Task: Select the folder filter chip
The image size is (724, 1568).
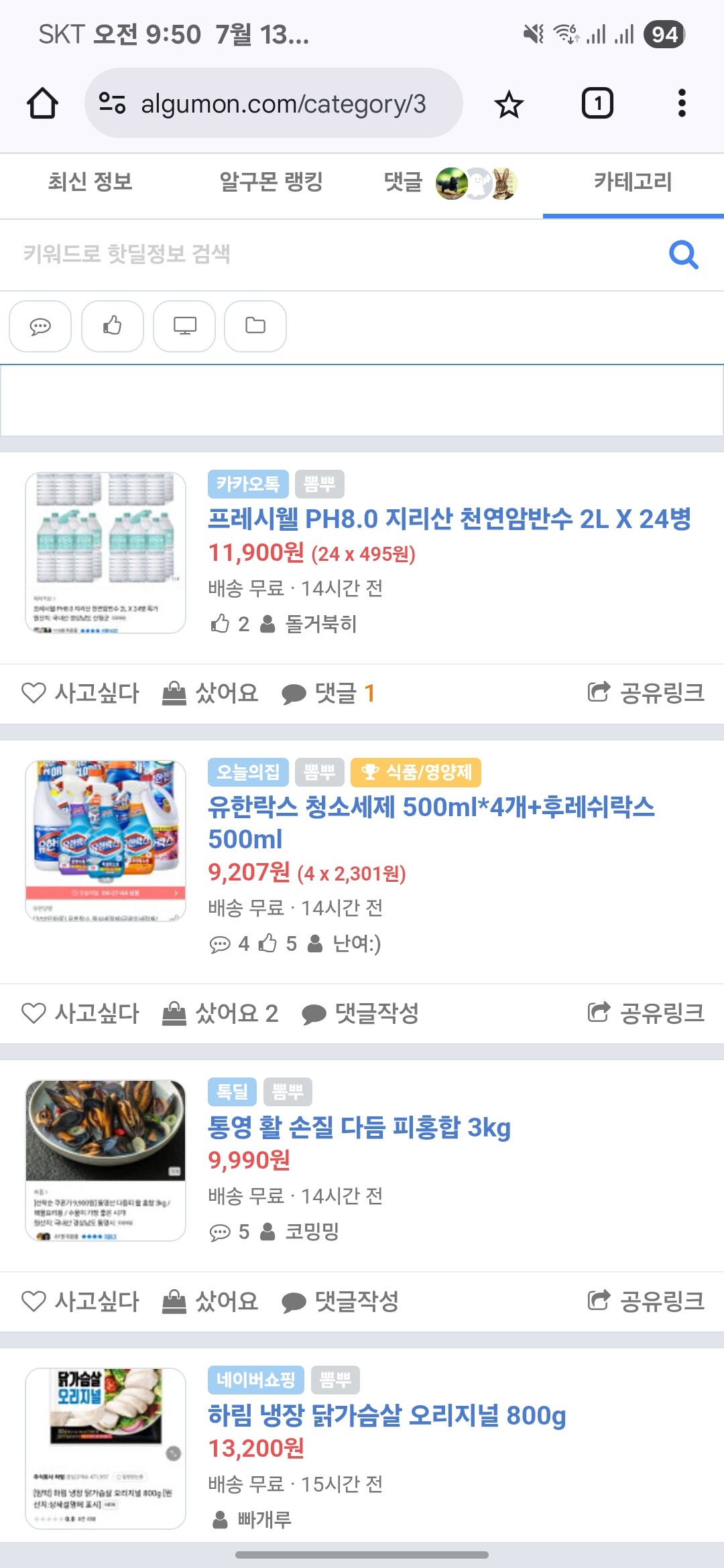Action: pos(255,326)
